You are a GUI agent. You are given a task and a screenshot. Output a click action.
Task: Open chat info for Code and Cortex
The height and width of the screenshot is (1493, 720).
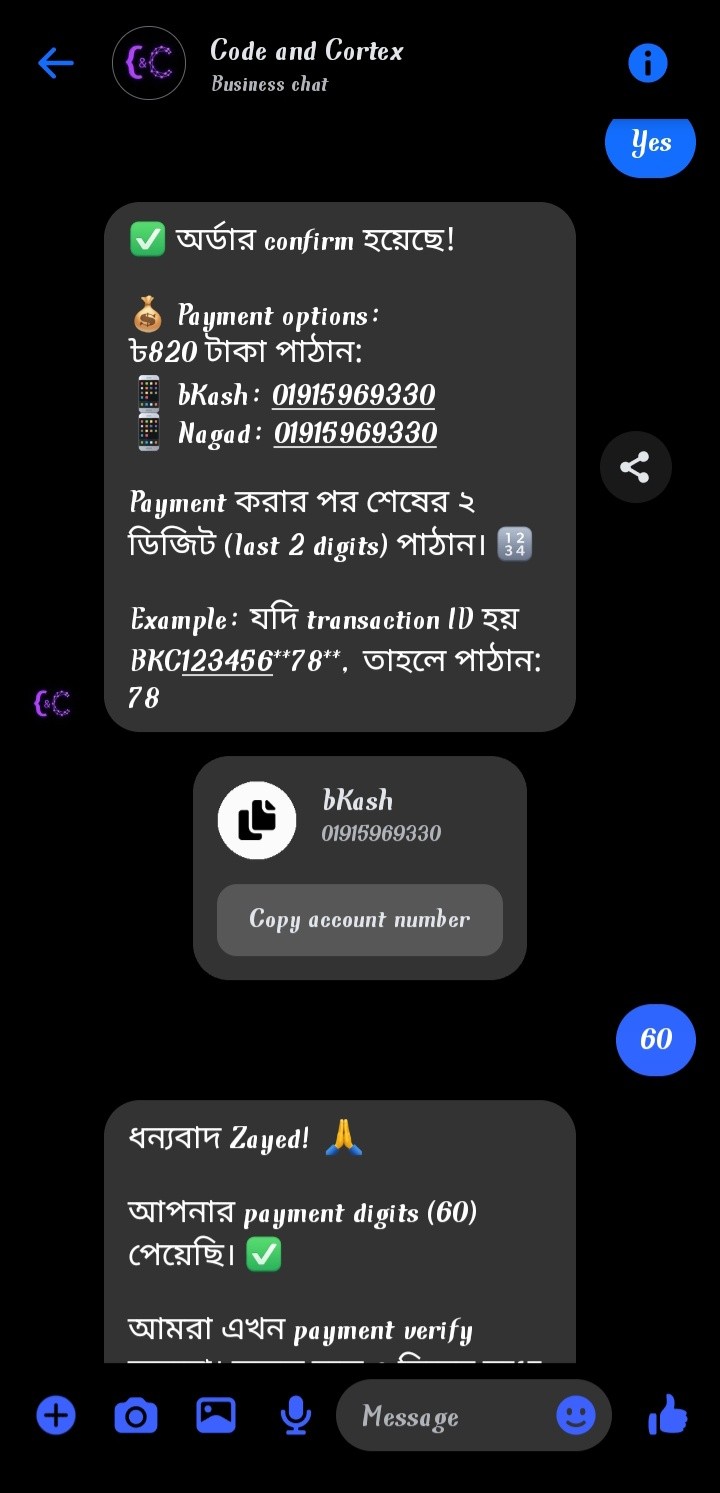(x=647, y=64)
